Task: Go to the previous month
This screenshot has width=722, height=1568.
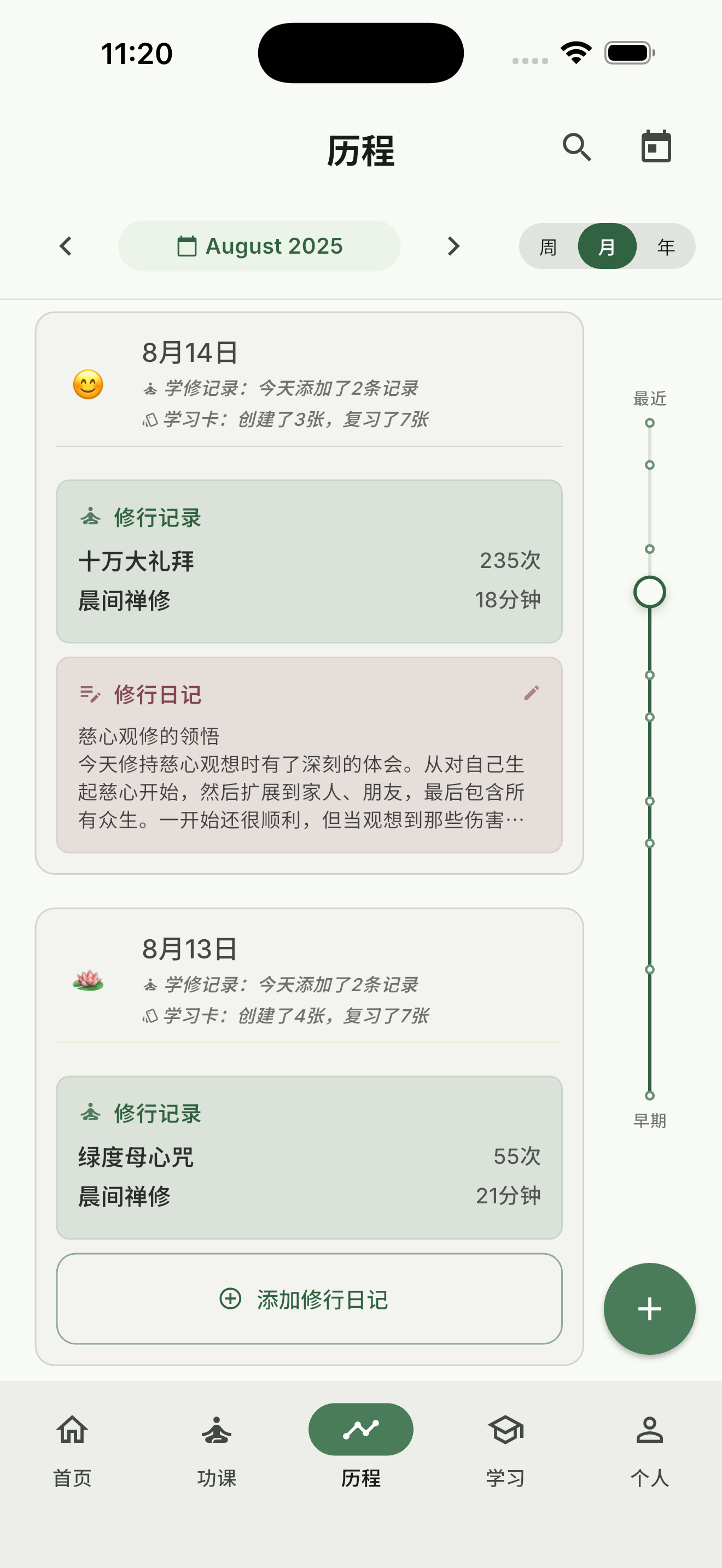Action: tap(66, 246)
